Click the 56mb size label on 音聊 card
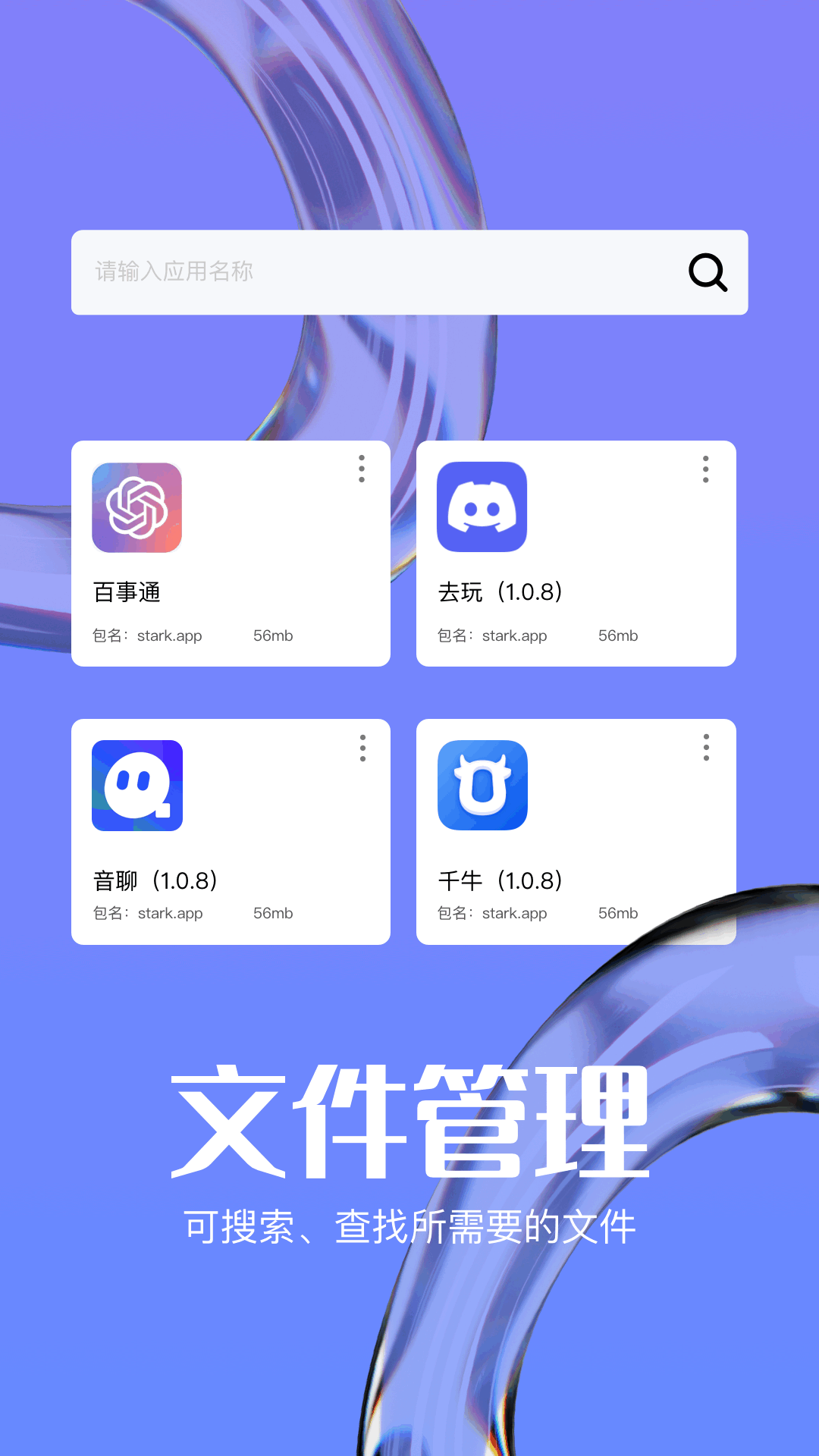 (275, 913)
